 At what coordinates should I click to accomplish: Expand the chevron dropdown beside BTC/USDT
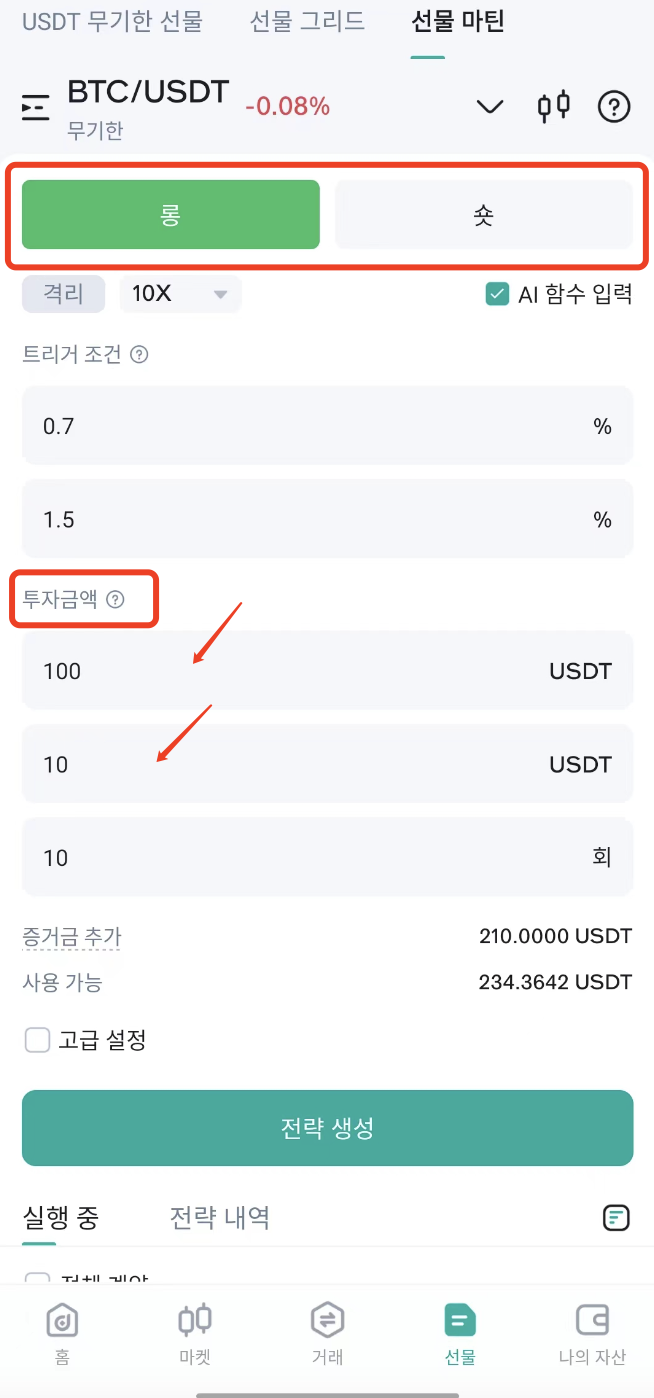490,106
